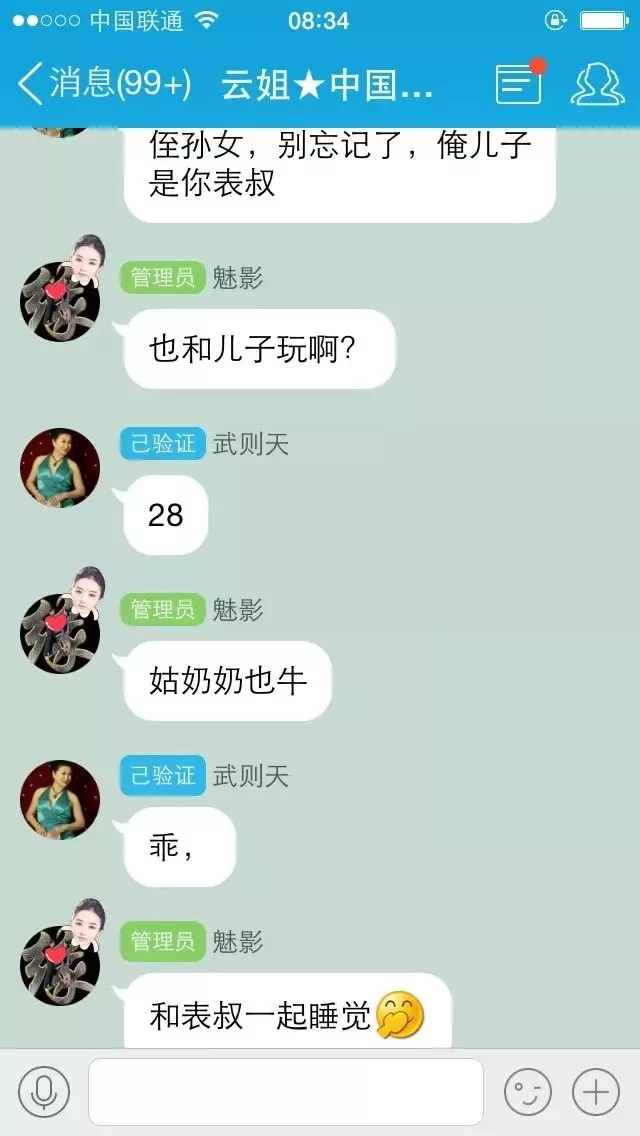Viewport: 640px width, 1136px height.
Task: Tap the voice microphone button
Action: [44, 1092]
